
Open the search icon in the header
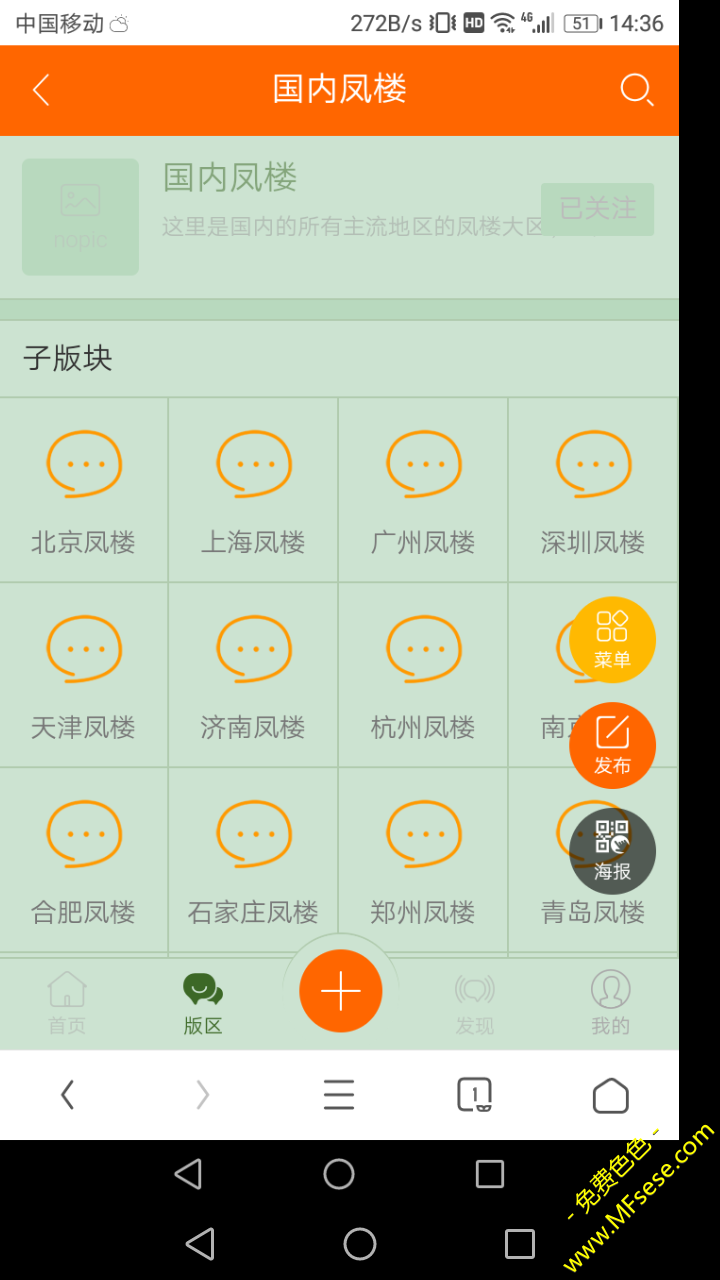click(637, 89)
